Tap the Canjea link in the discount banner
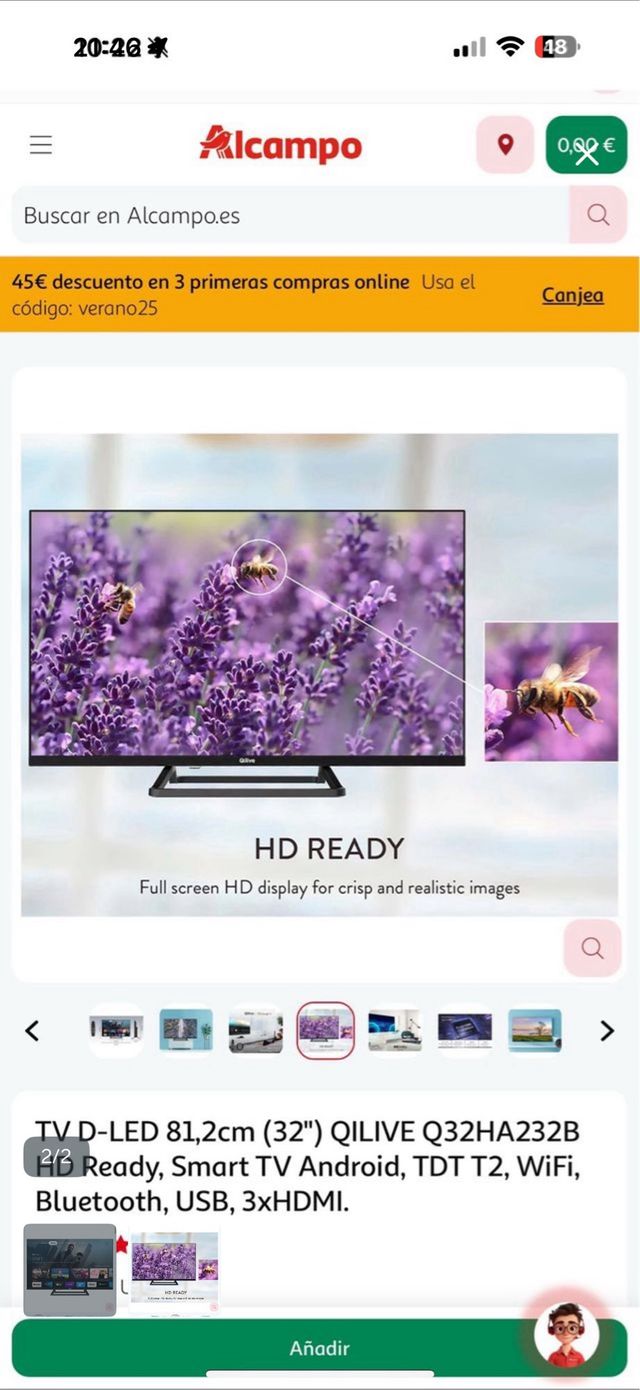This screenshot has width=640, height=1390. point(572,295)
